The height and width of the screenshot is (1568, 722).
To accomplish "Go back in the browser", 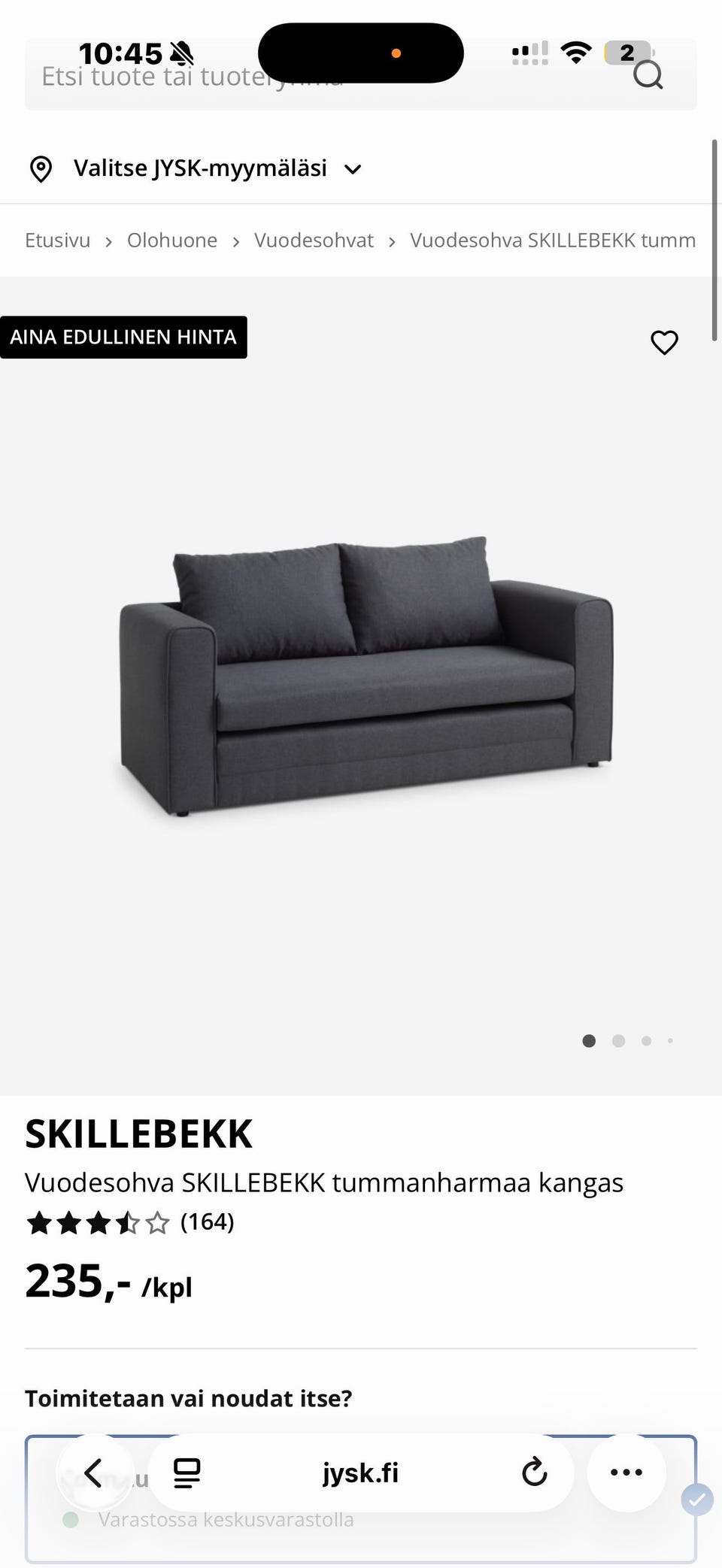I will point(93,1473).
